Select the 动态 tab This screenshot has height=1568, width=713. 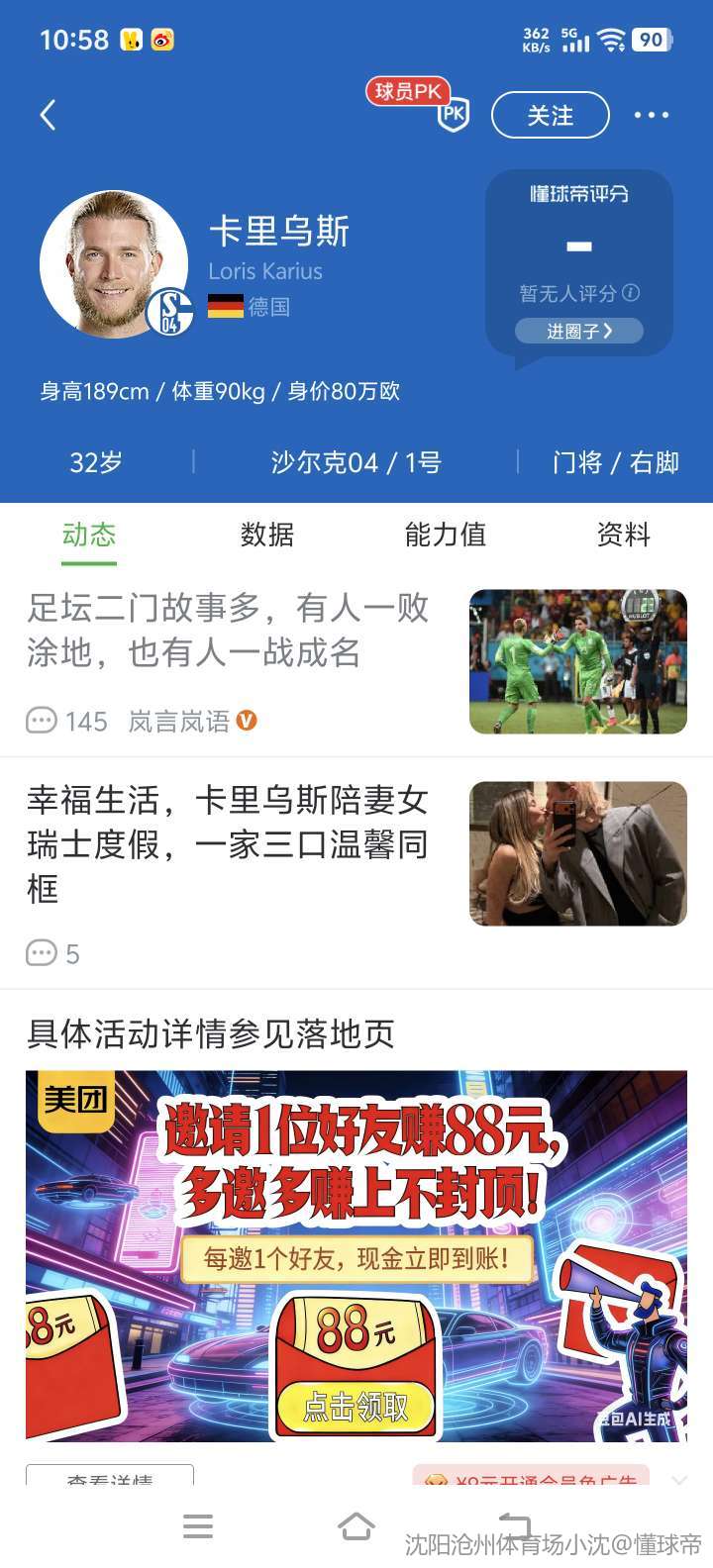89,535
